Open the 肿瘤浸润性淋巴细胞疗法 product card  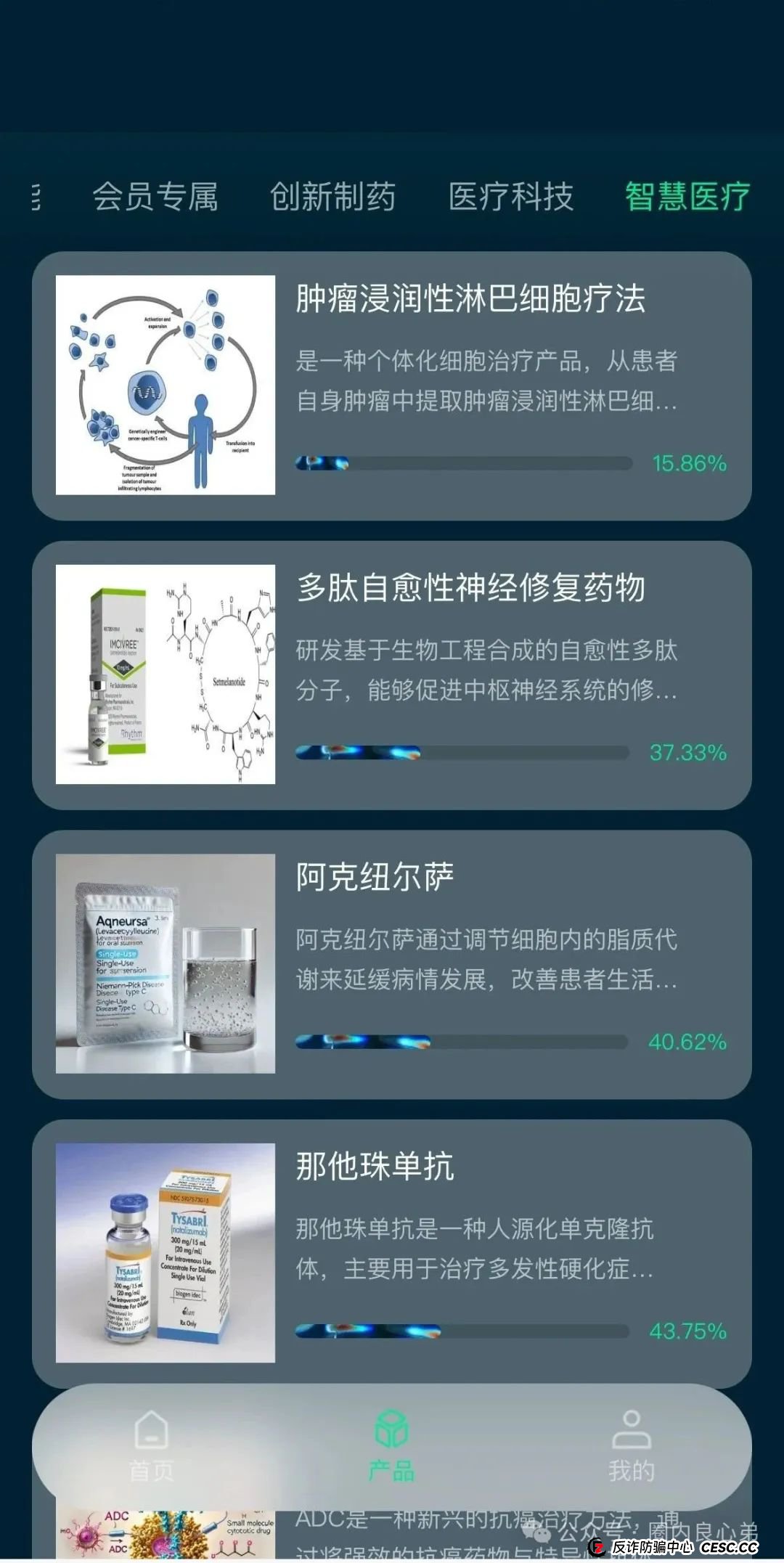pos(392,385)
